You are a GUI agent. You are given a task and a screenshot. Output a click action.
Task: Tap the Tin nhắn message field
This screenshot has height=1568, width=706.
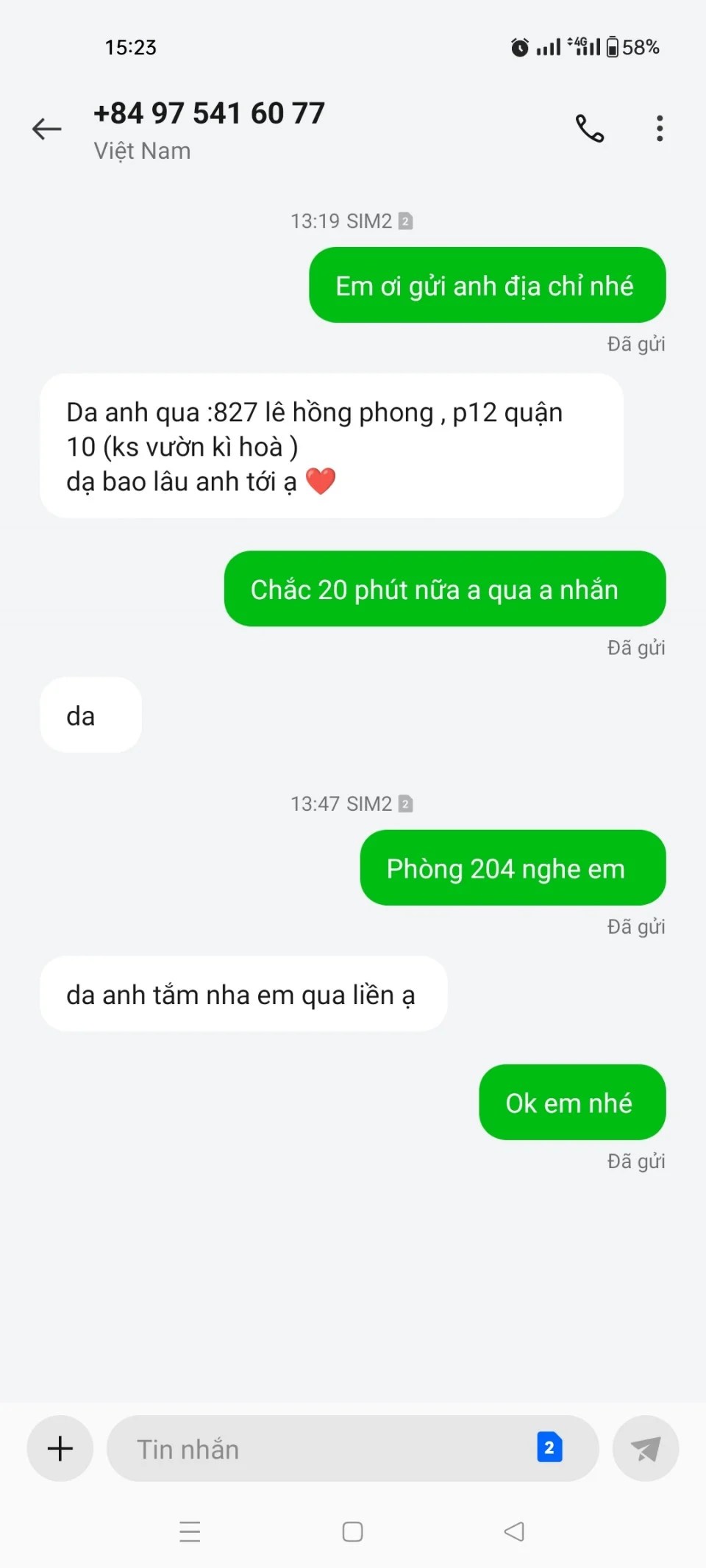pyautogui.click(x=316, y=1449)
